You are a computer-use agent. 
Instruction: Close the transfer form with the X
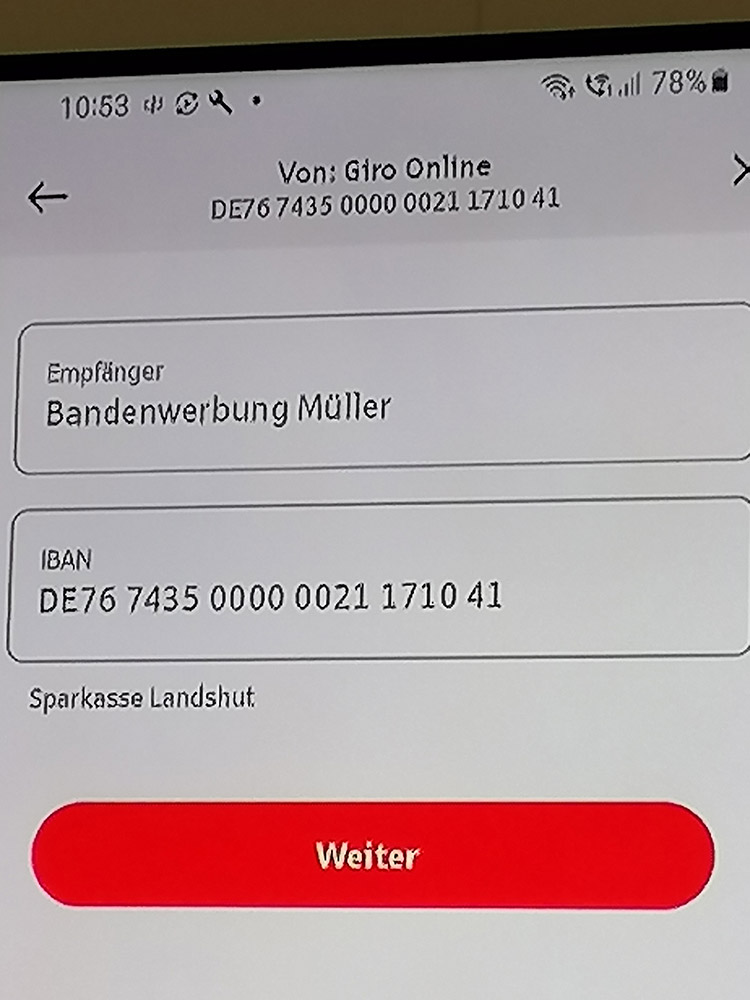(741, 172)
